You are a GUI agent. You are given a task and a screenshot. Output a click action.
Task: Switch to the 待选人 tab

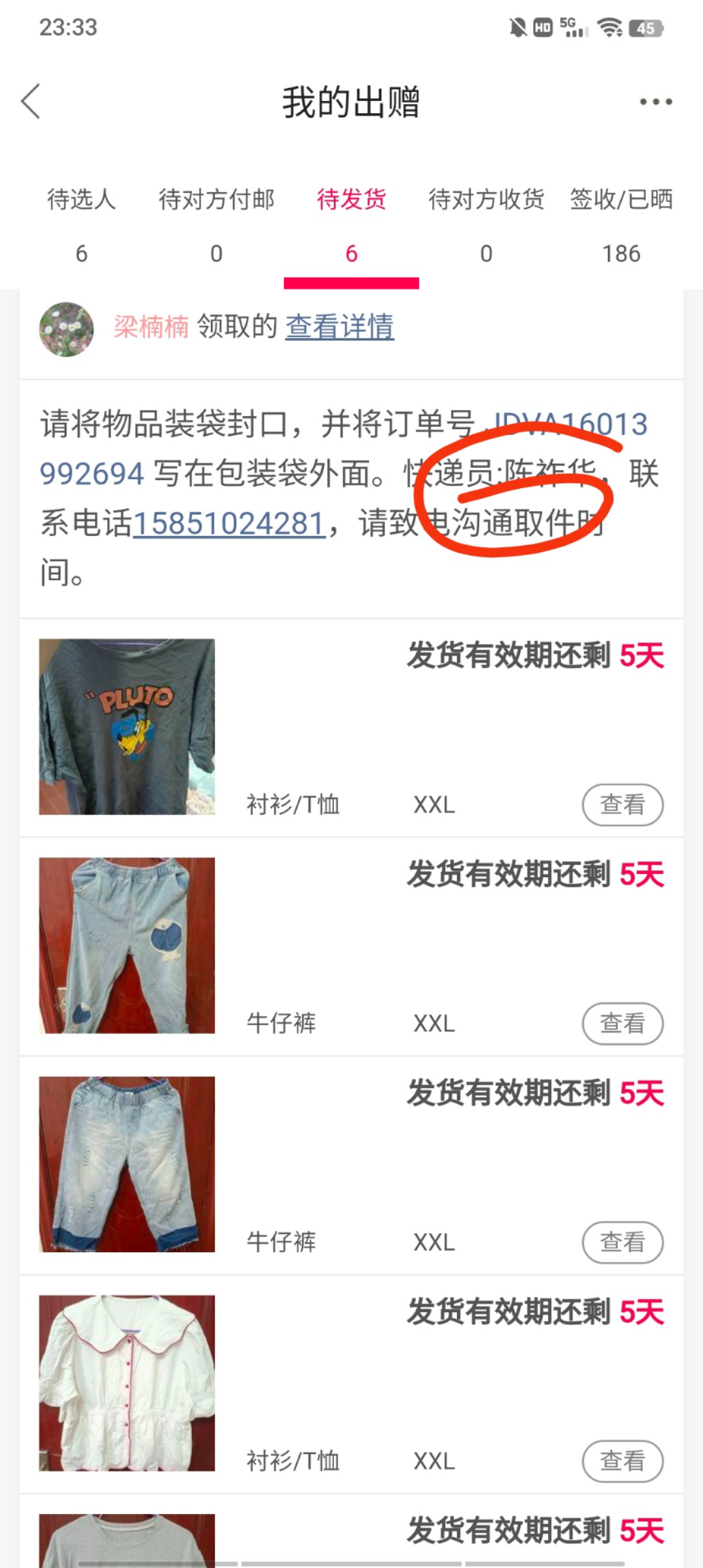[81, 225]
